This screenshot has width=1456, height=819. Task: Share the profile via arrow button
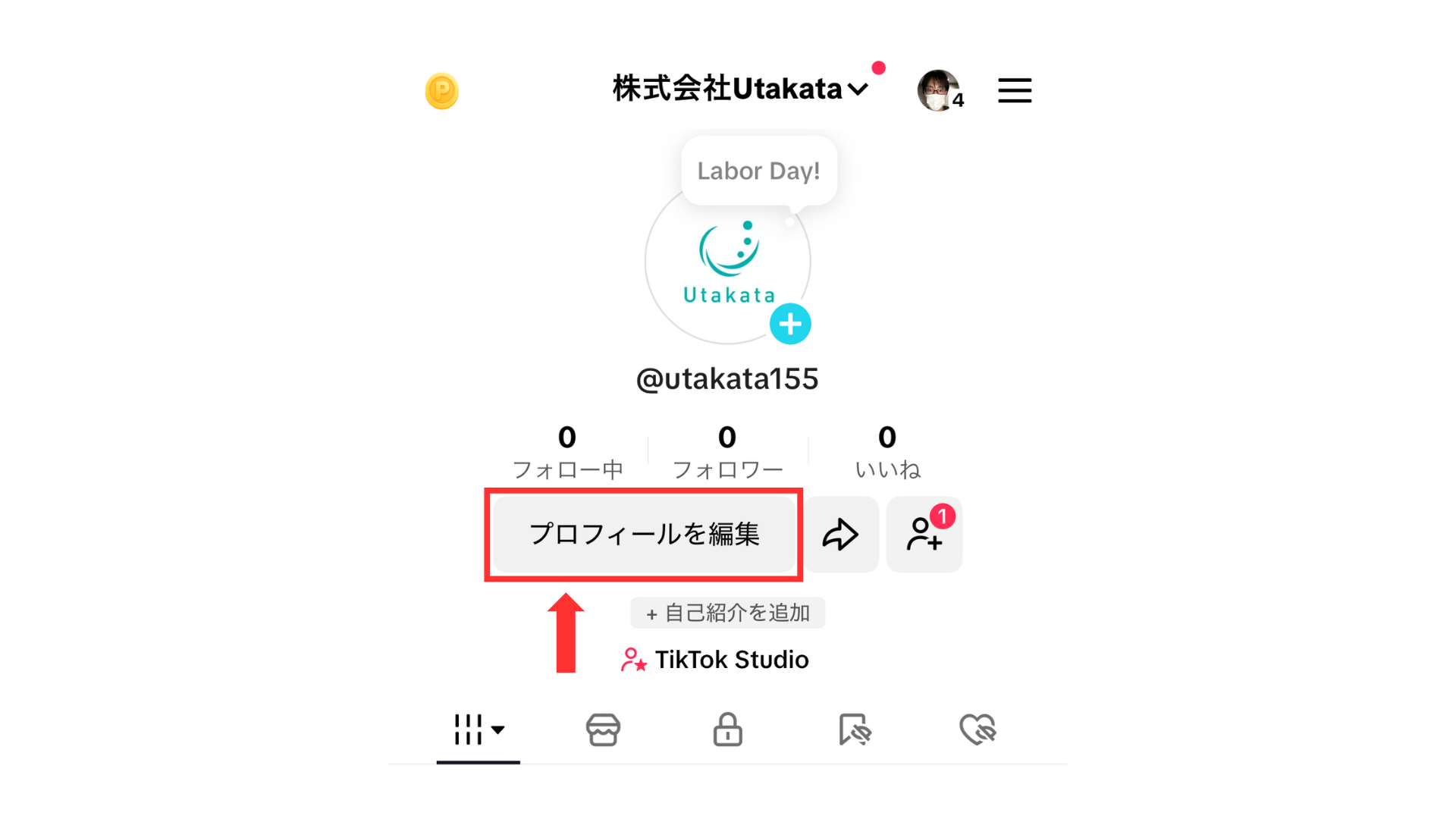841,535
